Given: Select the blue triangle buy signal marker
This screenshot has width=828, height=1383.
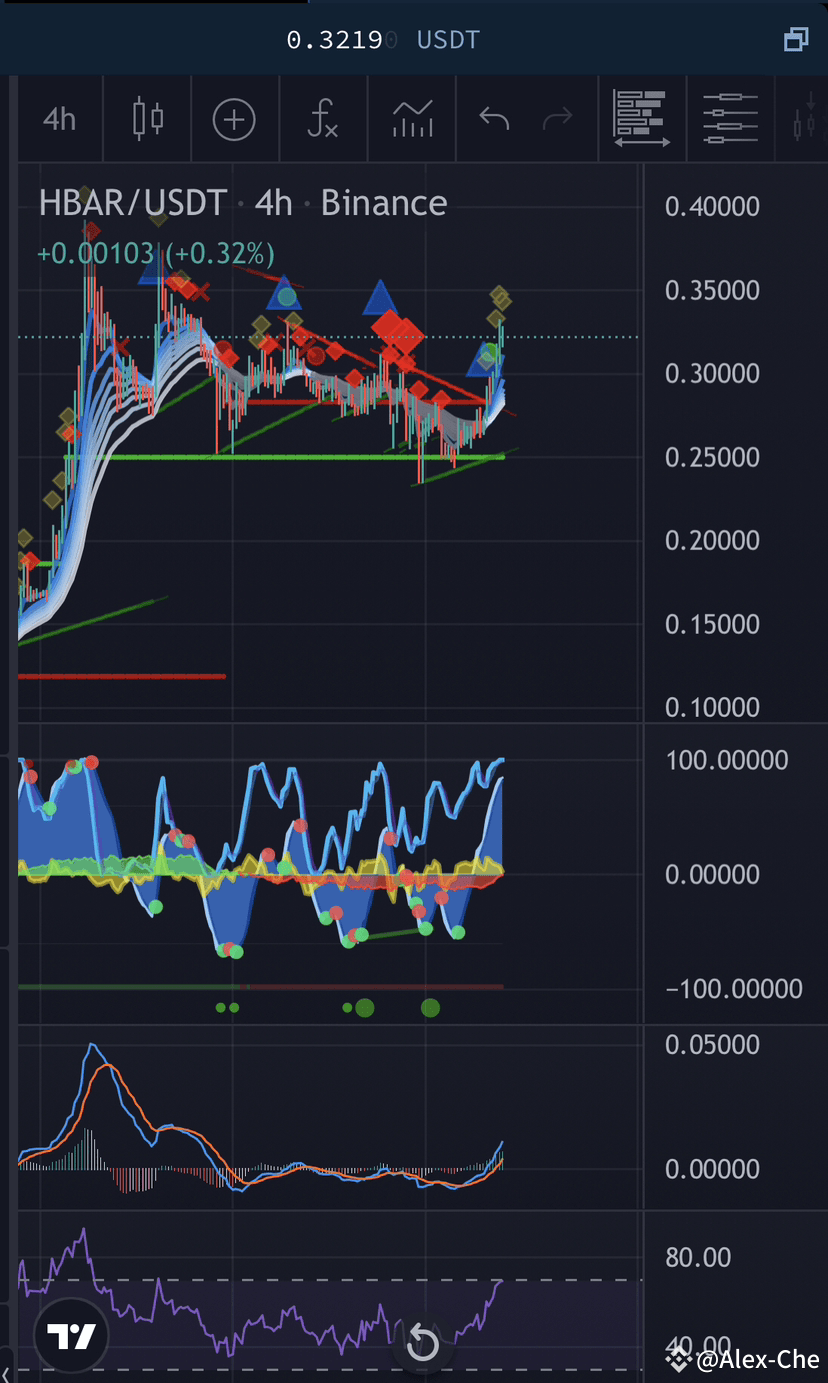Looking at the screenshot, I should [x=380, y=300].
